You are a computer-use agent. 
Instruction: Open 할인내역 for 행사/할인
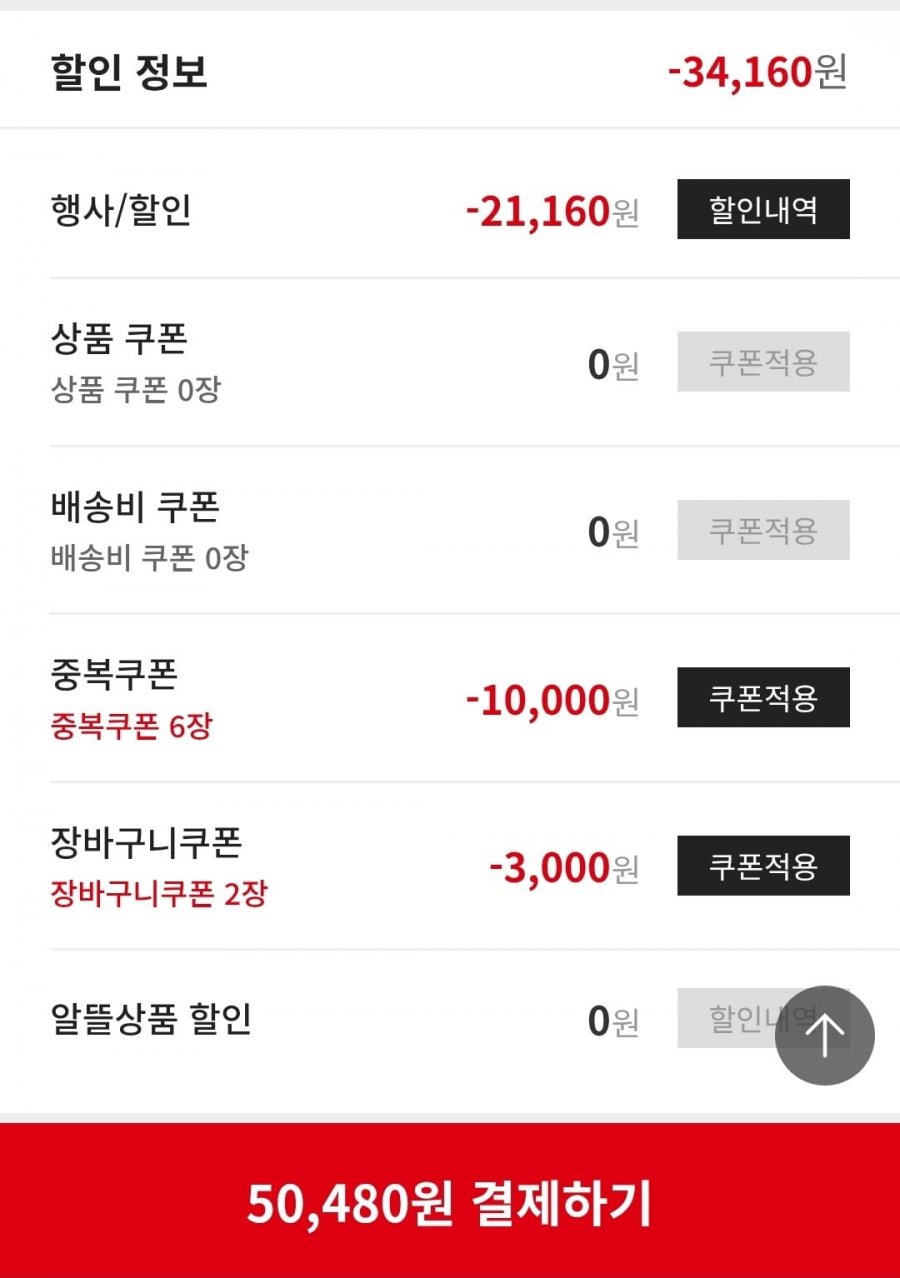[x=763, y=210]
